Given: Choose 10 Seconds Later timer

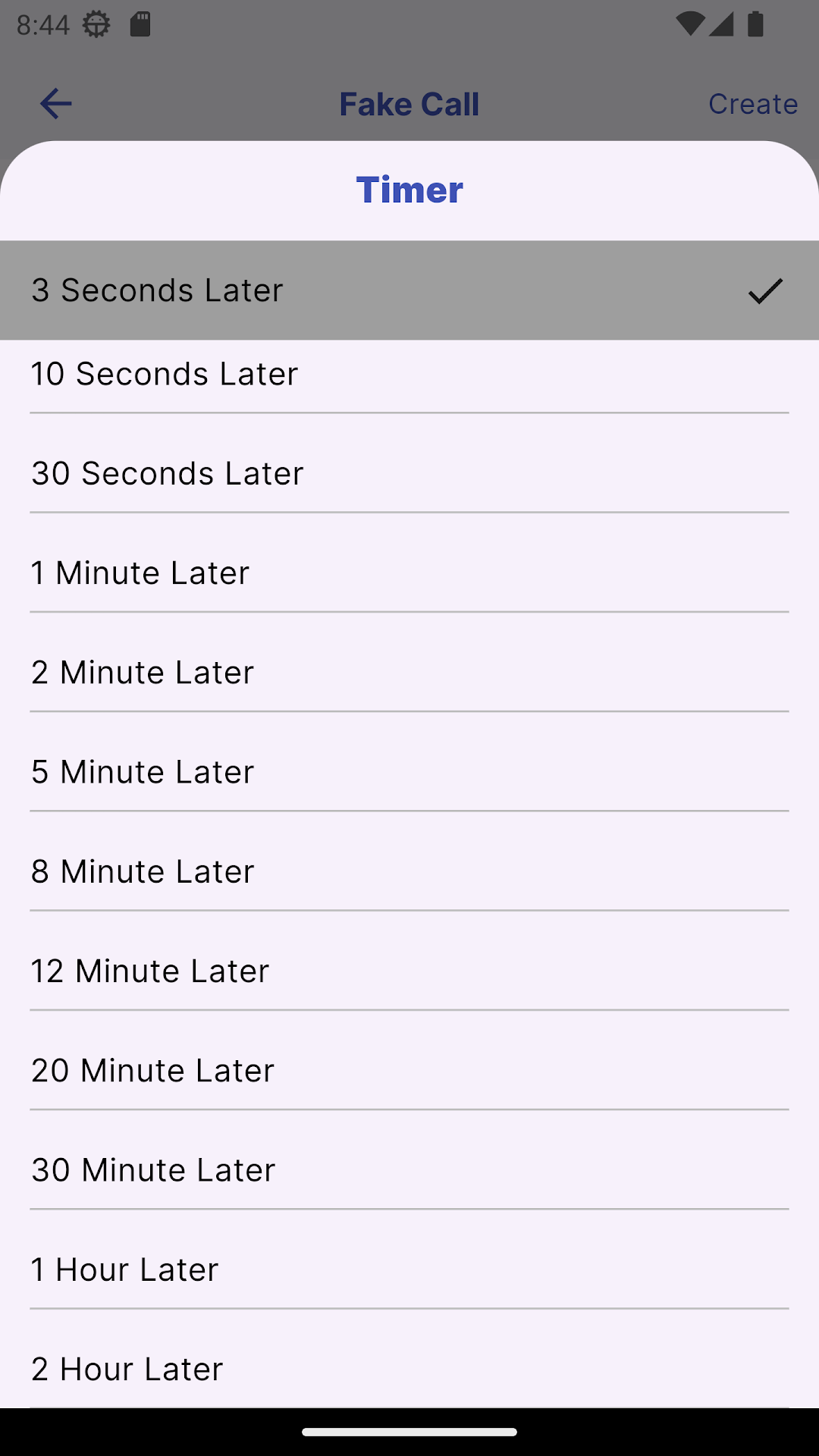Looking at the screenshot, I should tap(409, 376).
